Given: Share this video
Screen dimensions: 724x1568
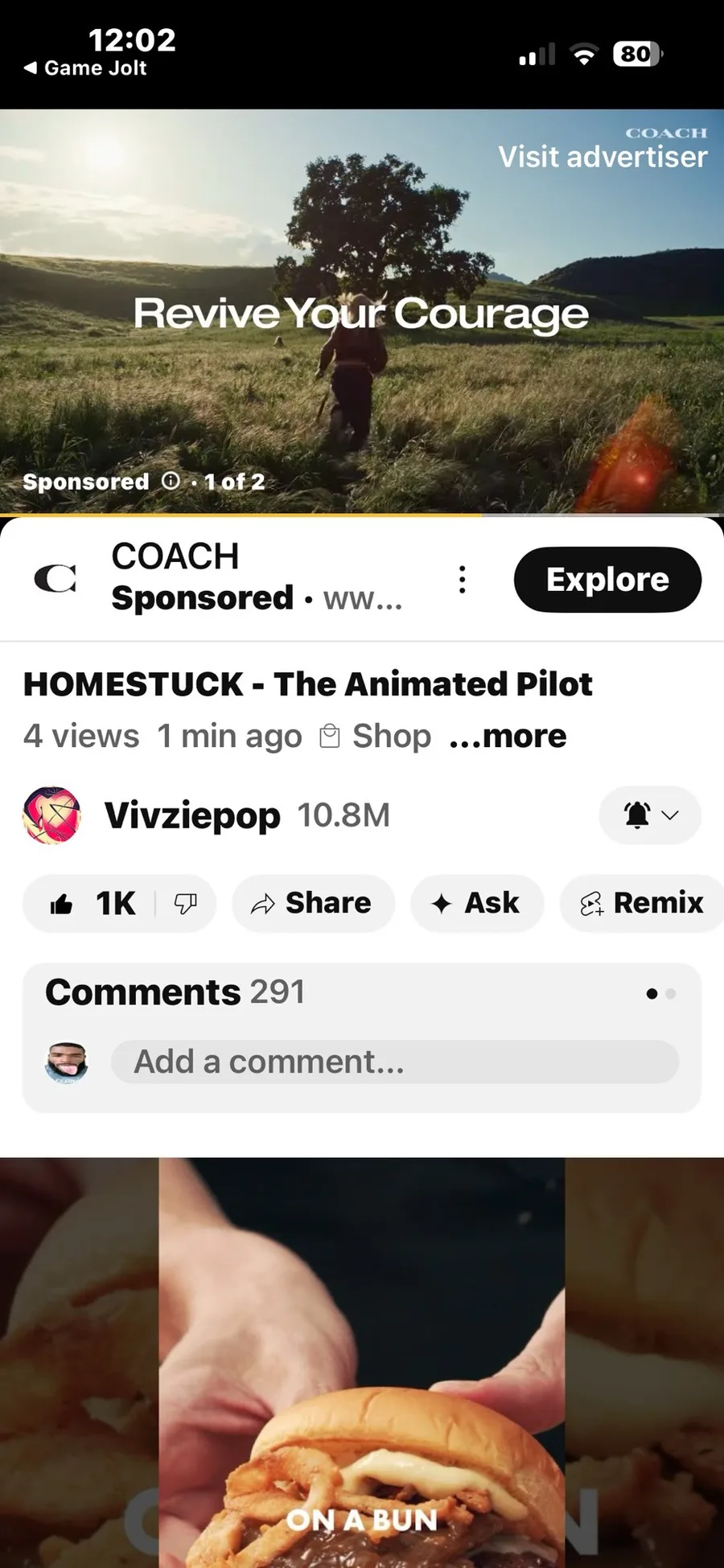Looking at the screenshot, I should (x=313, y=904).
